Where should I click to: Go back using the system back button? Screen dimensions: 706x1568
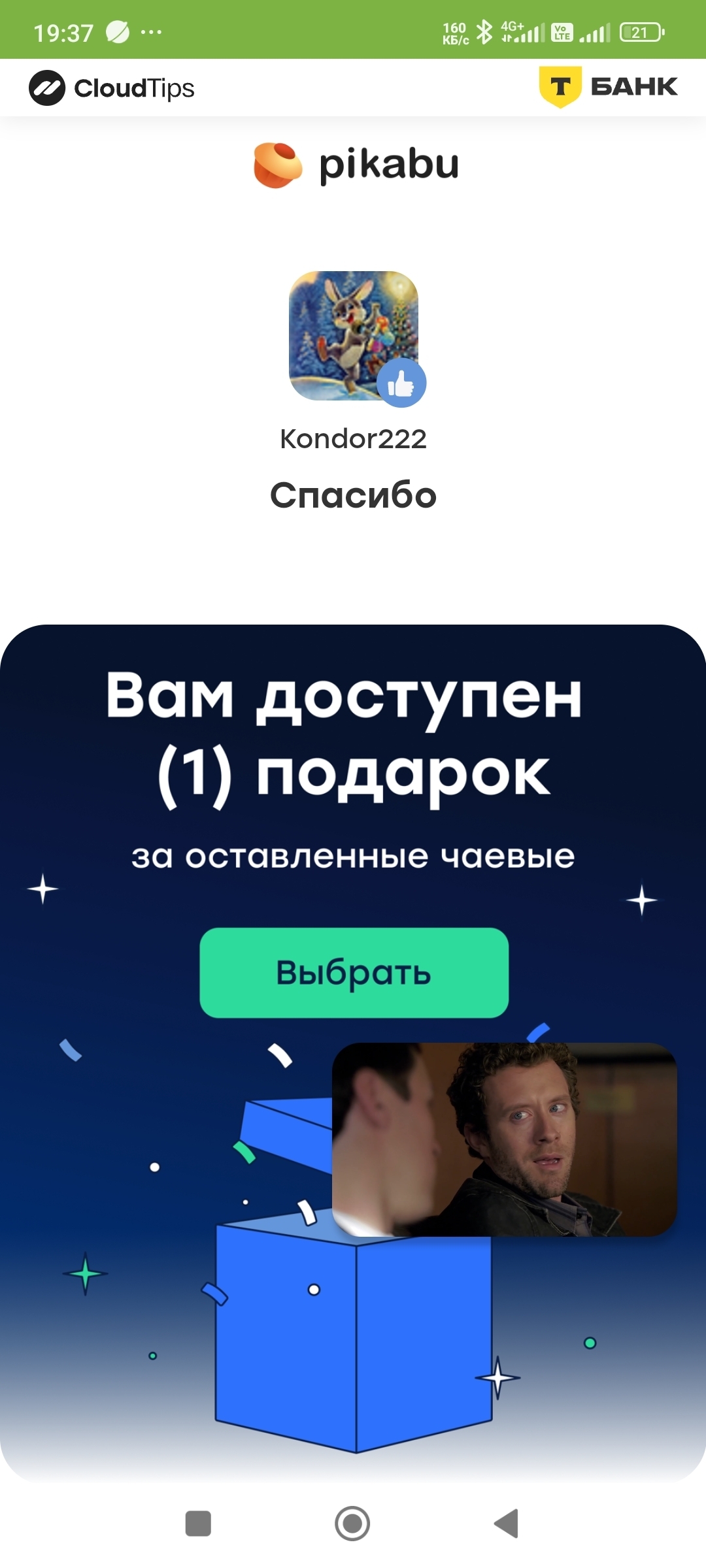(x=507, y=1524)
